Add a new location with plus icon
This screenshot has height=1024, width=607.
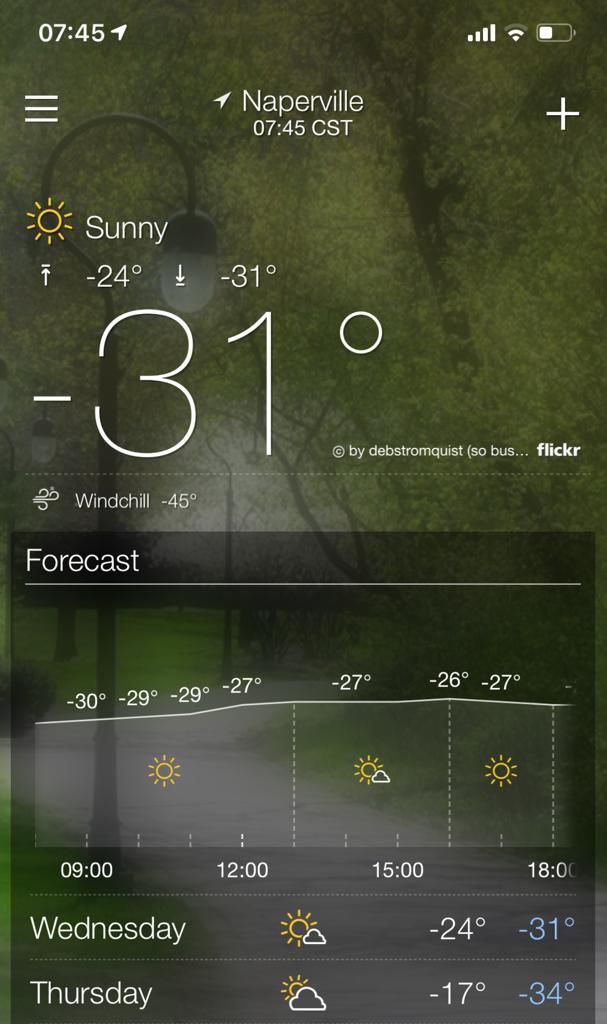point(563,114)
